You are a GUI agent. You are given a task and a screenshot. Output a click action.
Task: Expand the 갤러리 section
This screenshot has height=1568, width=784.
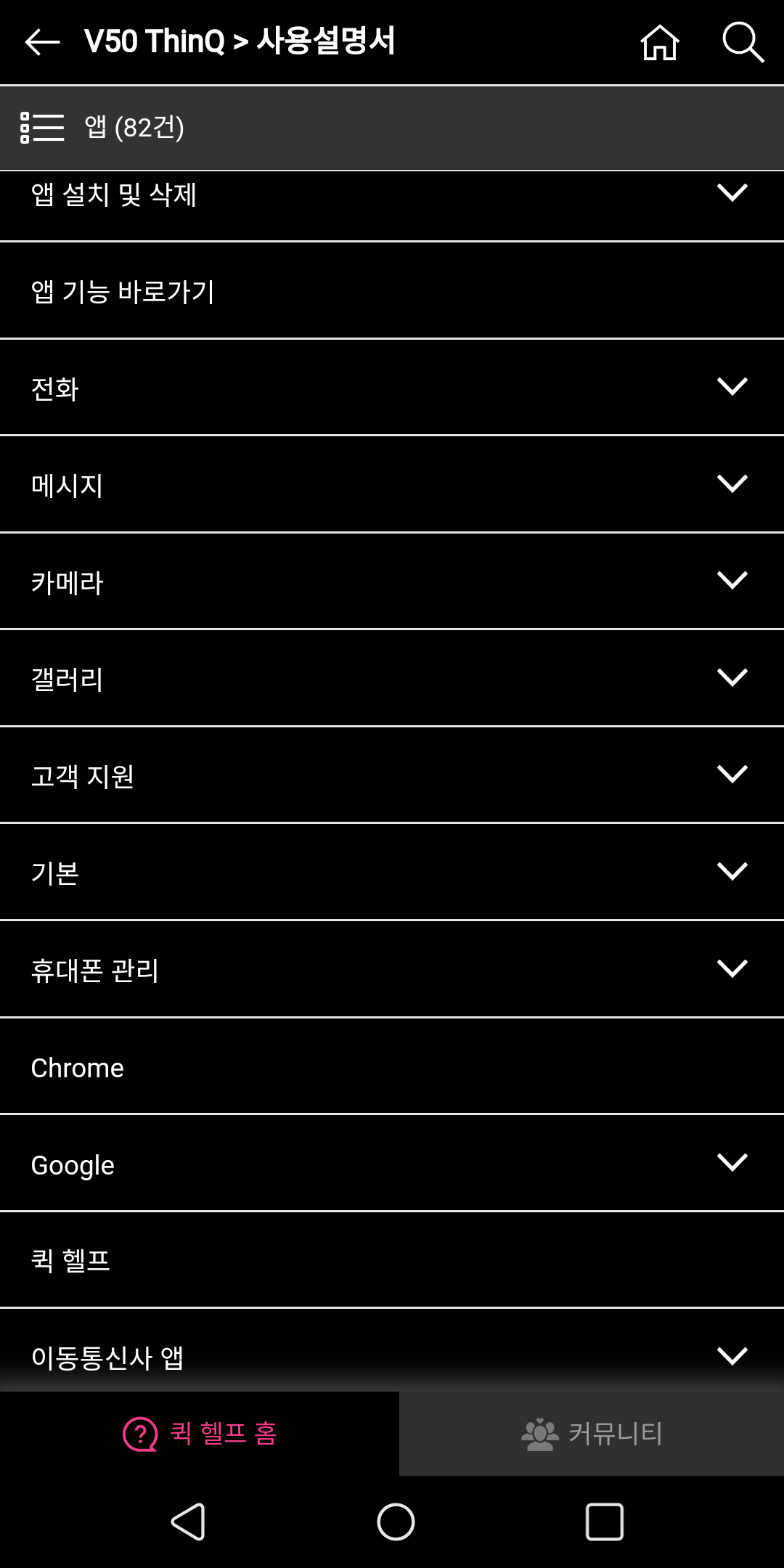[732, 678]
